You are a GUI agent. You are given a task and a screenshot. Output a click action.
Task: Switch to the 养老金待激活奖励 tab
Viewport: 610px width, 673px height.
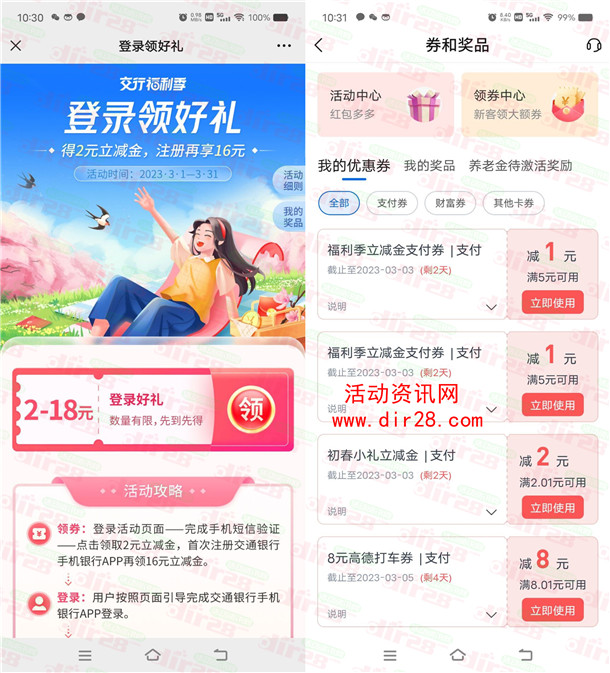coord(520,166)
